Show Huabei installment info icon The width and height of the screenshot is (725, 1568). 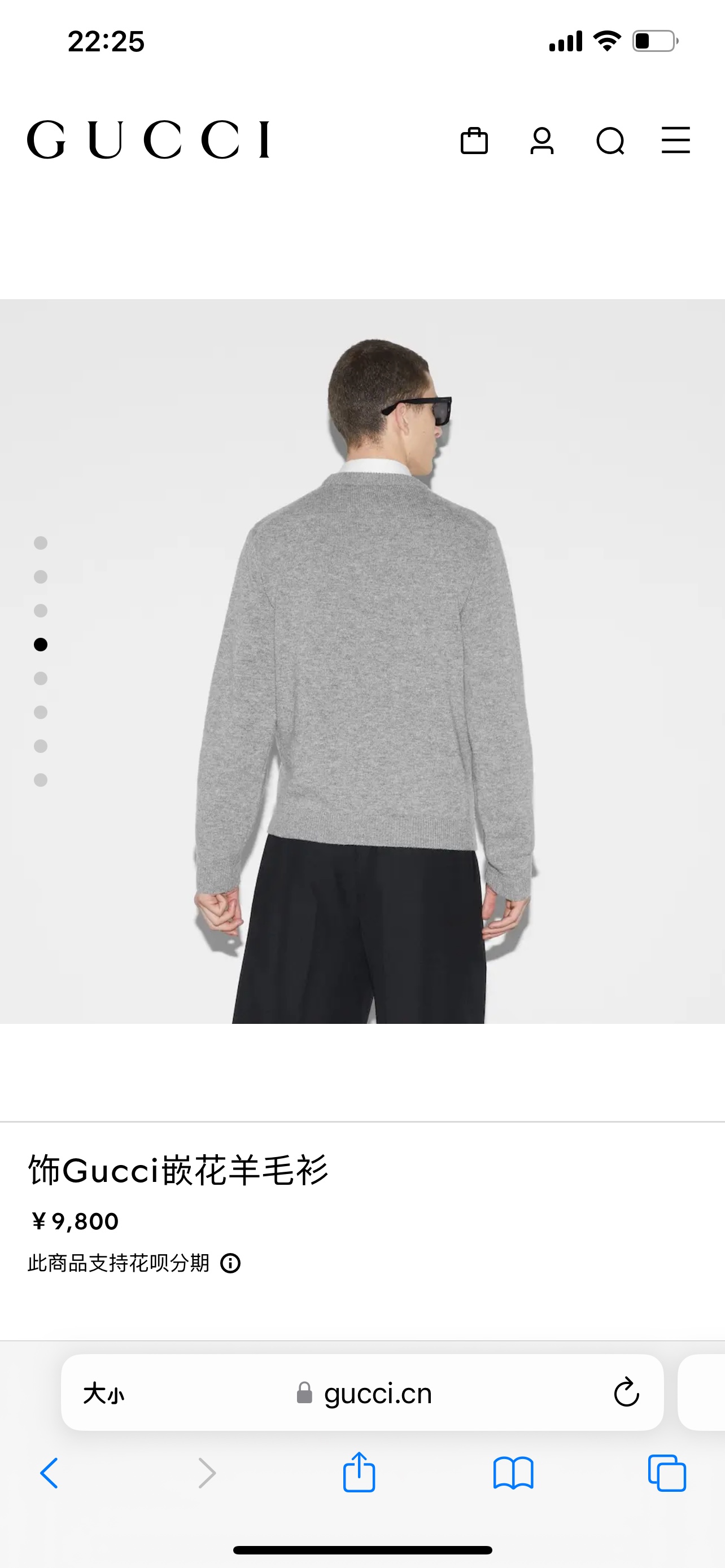230,1263
